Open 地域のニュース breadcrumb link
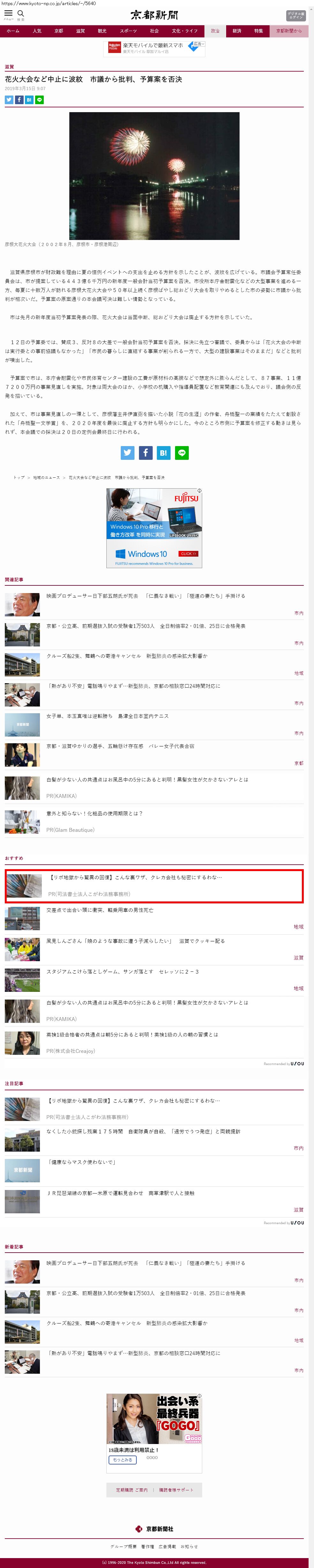Image resolution: width=314 pixels, height=1568 pixels. coord(47,478)
